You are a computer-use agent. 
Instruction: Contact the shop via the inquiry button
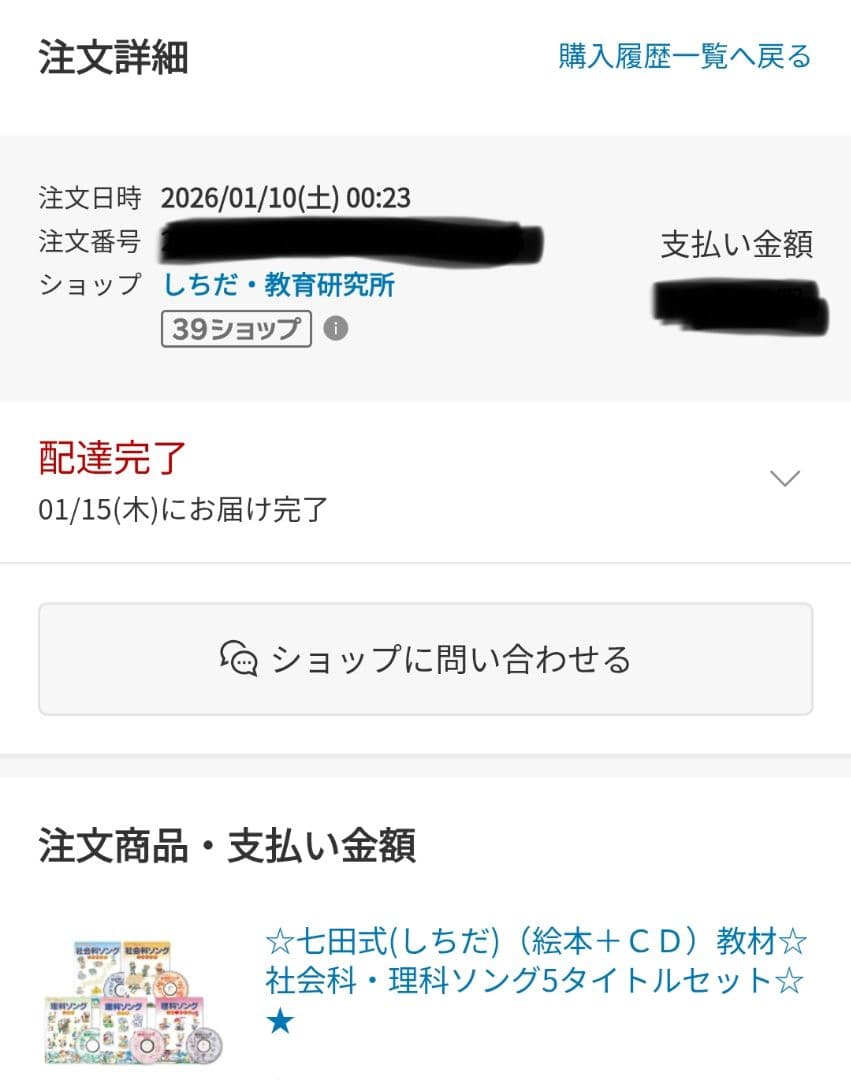click(425, 657)
